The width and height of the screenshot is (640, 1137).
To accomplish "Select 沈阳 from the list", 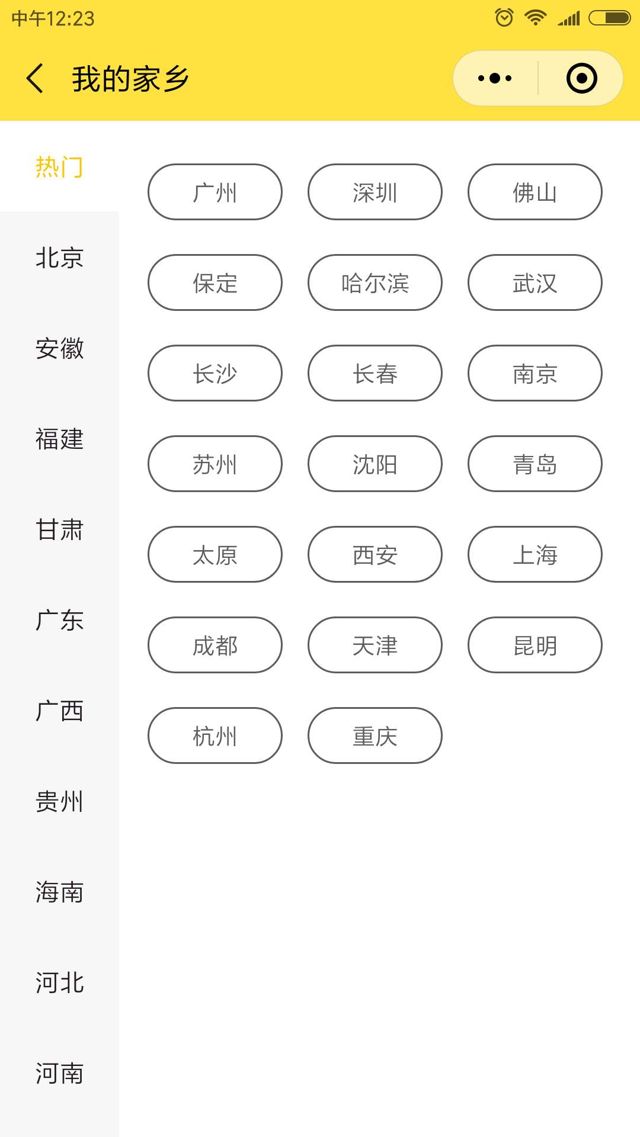I will pos(375,464).
